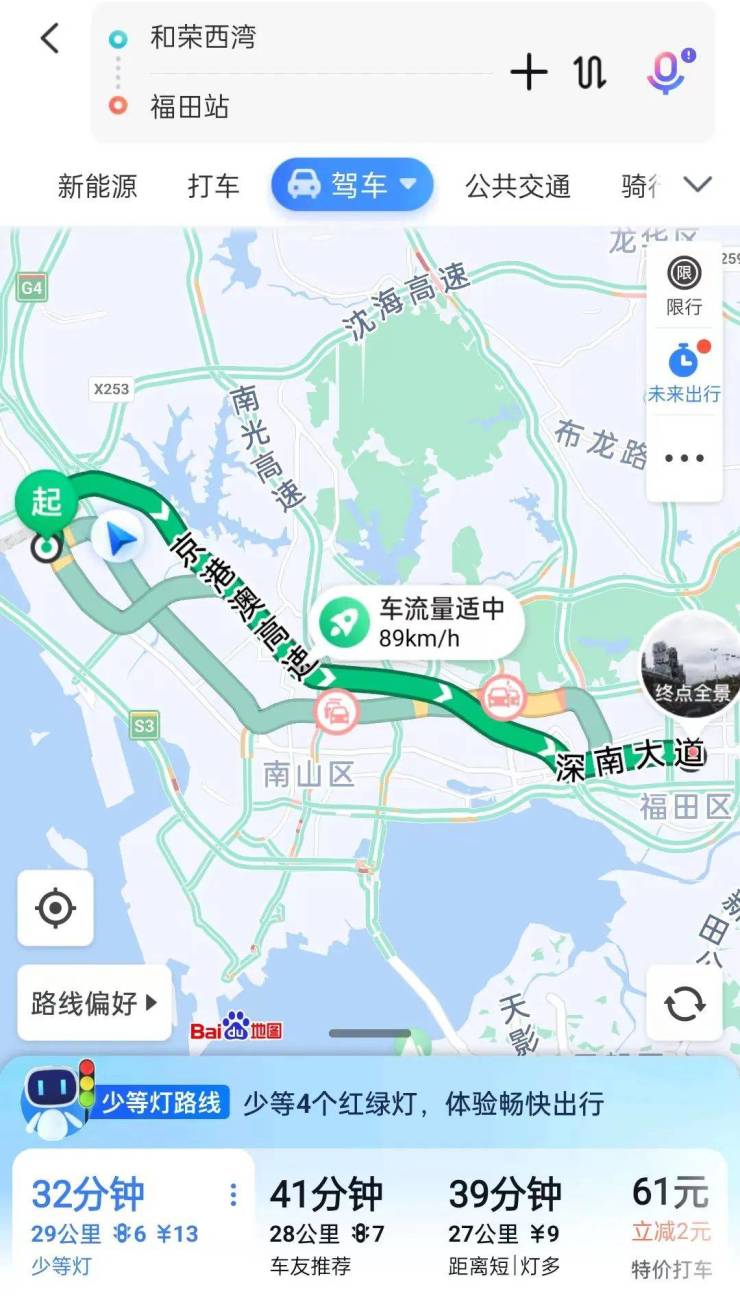This screenshot has height=1313, width=740.
Task: Edit the destination 福田站
Action: [190, 106]
